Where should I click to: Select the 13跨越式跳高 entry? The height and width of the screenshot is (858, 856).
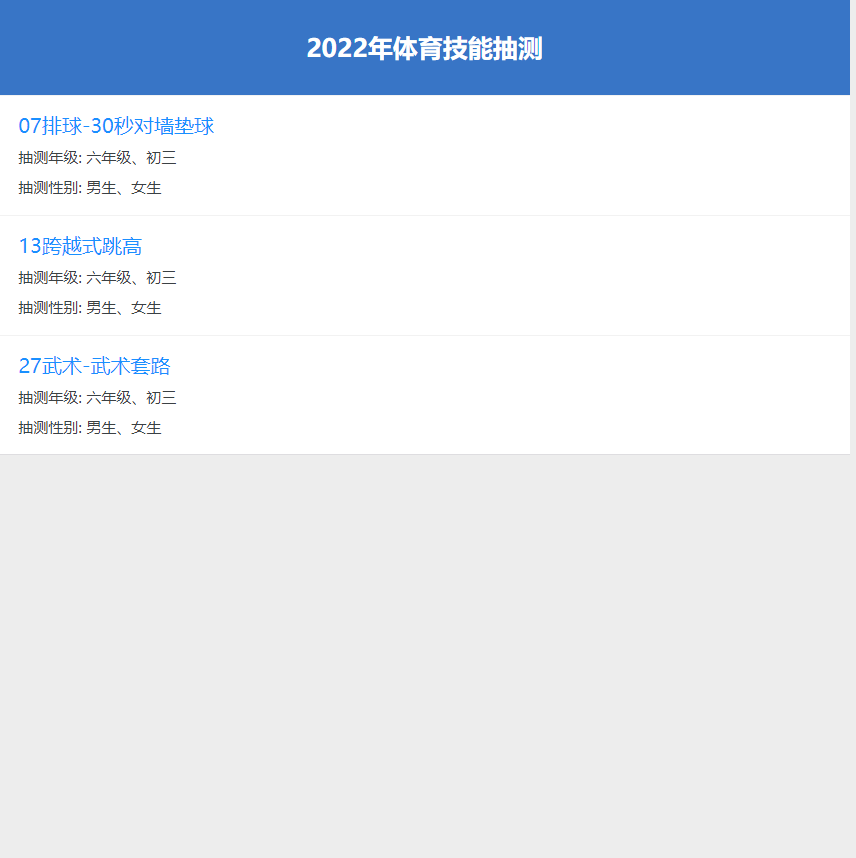click(x=80, y=246)
